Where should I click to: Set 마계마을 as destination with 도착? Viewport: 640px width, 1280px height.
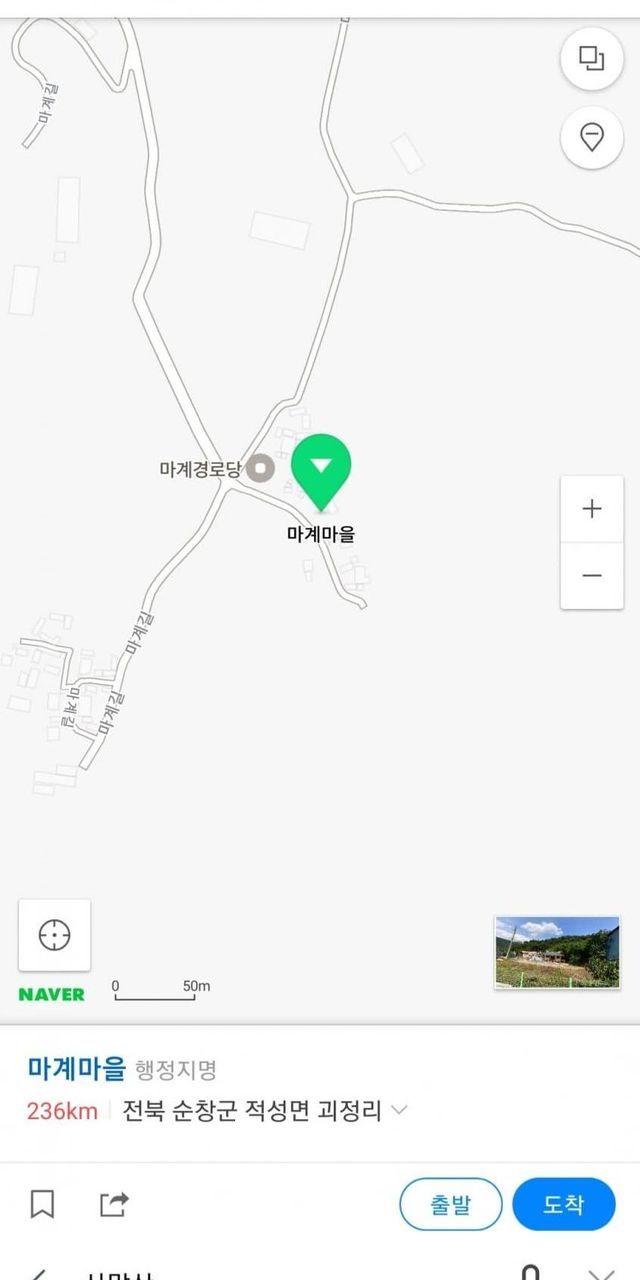click(563, 1204)
